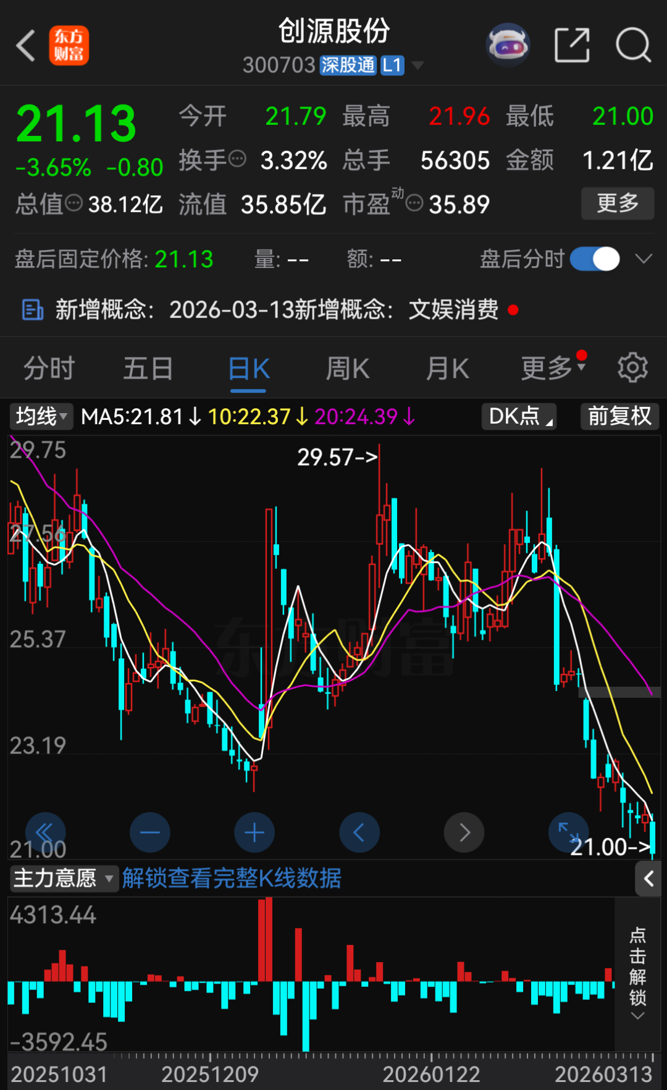Screen dimensions: 667x1090
Task: Expand the after-hours fixed price row
Action: click(641, 260)
